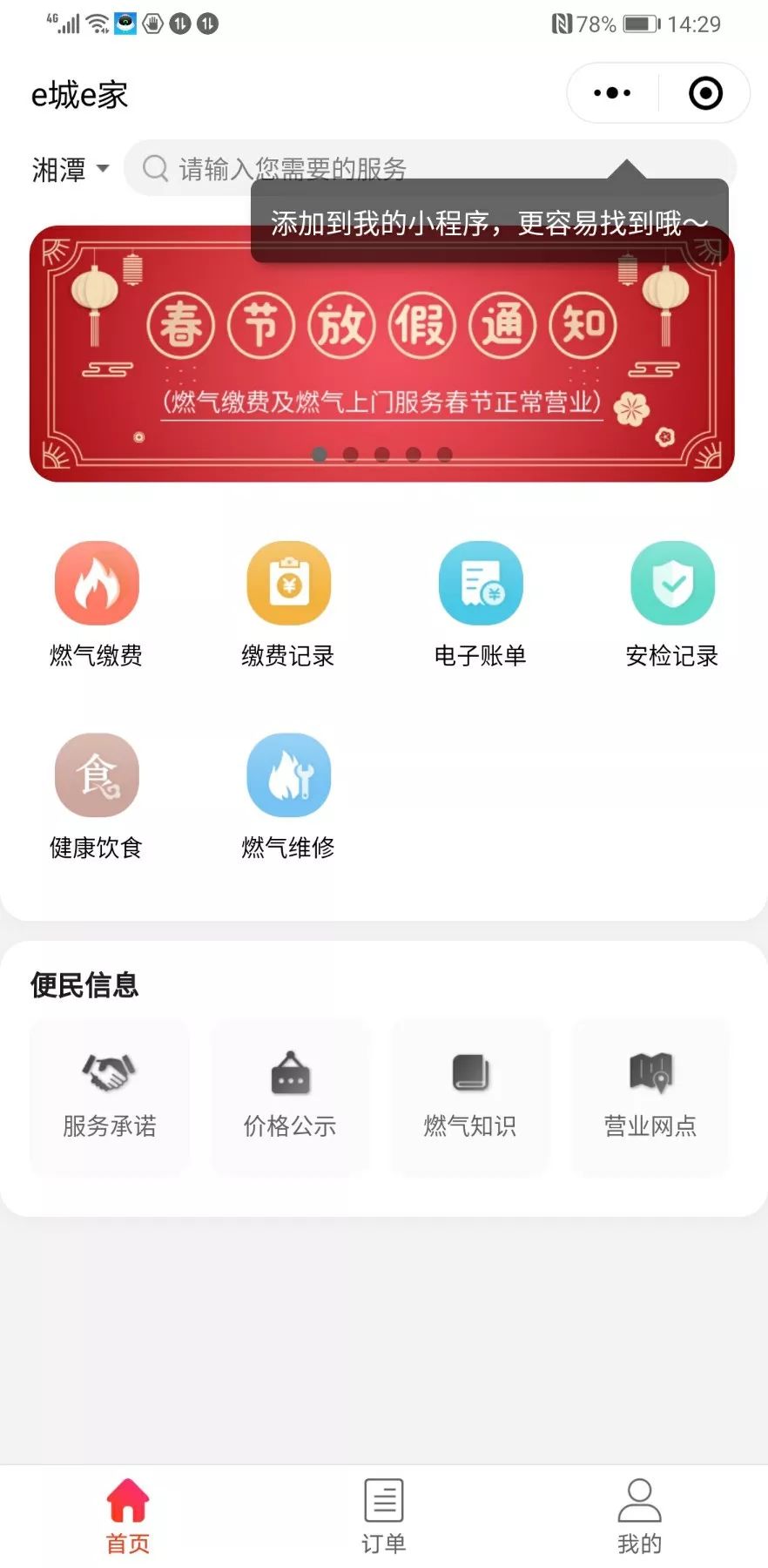The width and height of the screenshot is (768, 1568).
Task: Tap the service search box
Action: [200, 168]
